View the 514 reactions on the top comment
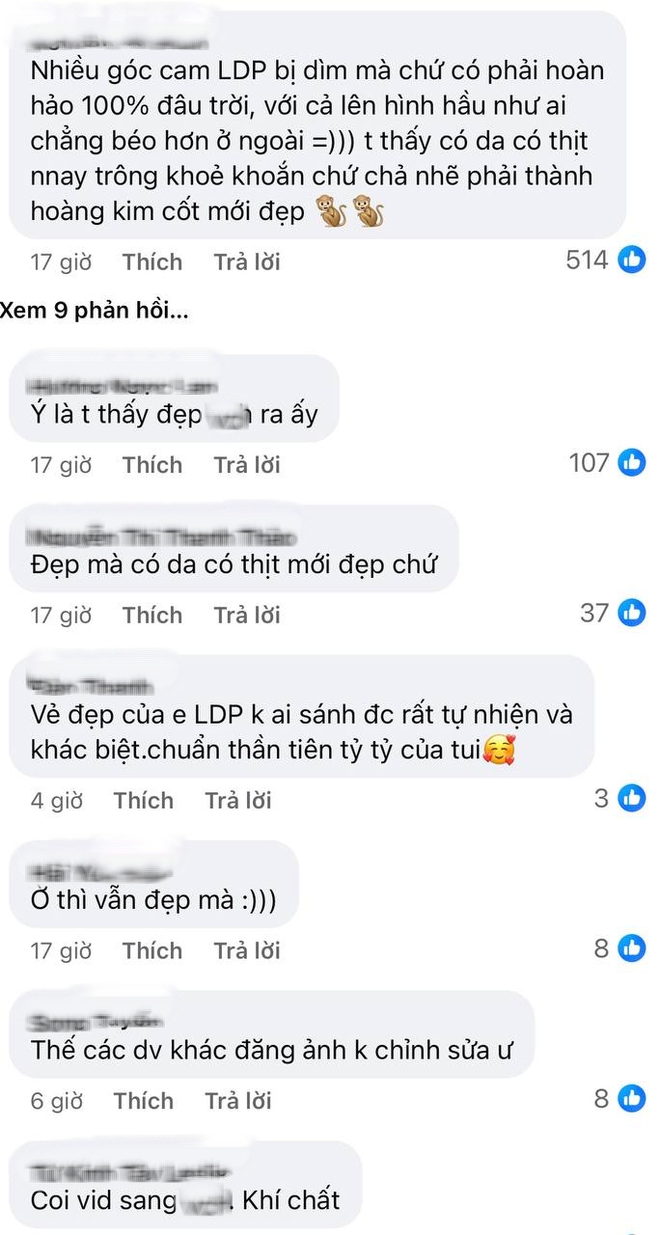Screen dimensions: 660x1235 [605, 260]
